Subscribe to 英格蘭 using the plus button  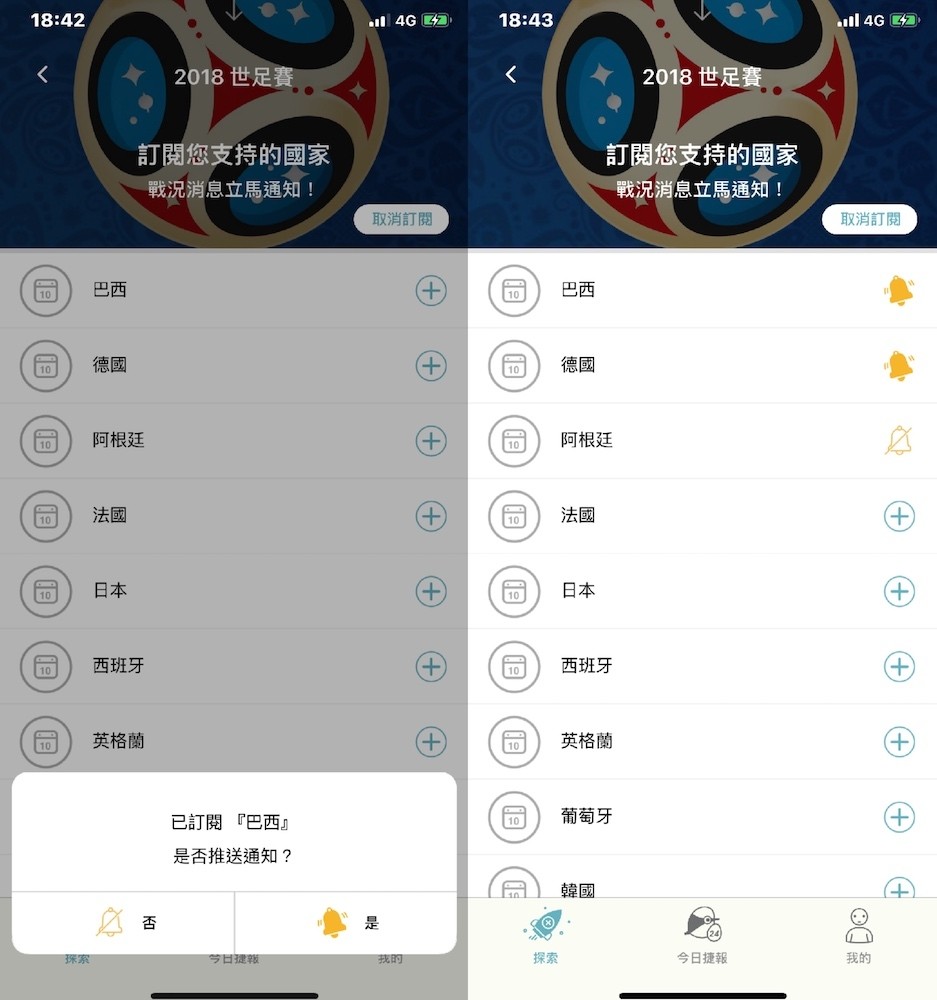[x=899, y=741]
